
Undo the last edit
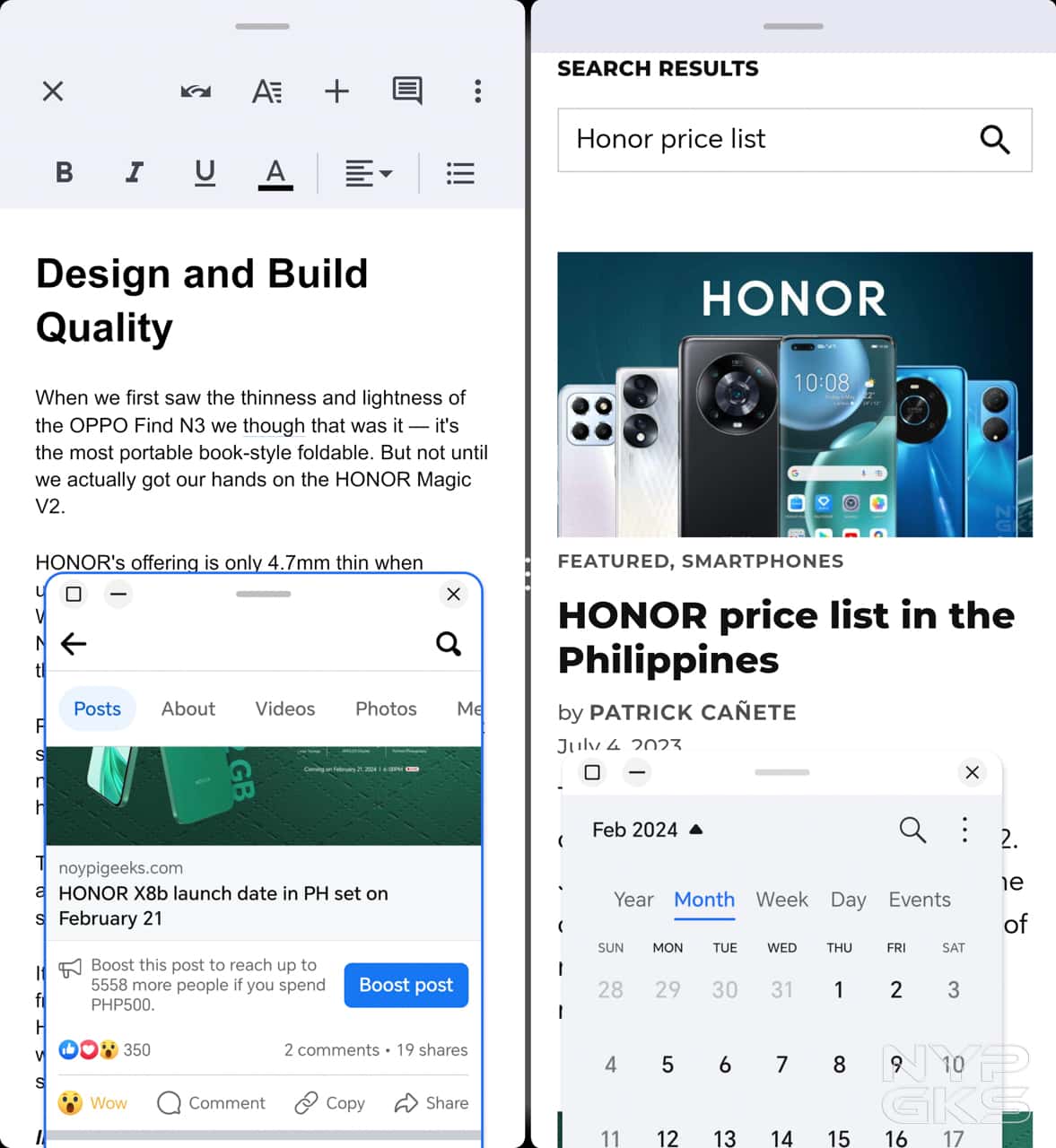(195, 91)
